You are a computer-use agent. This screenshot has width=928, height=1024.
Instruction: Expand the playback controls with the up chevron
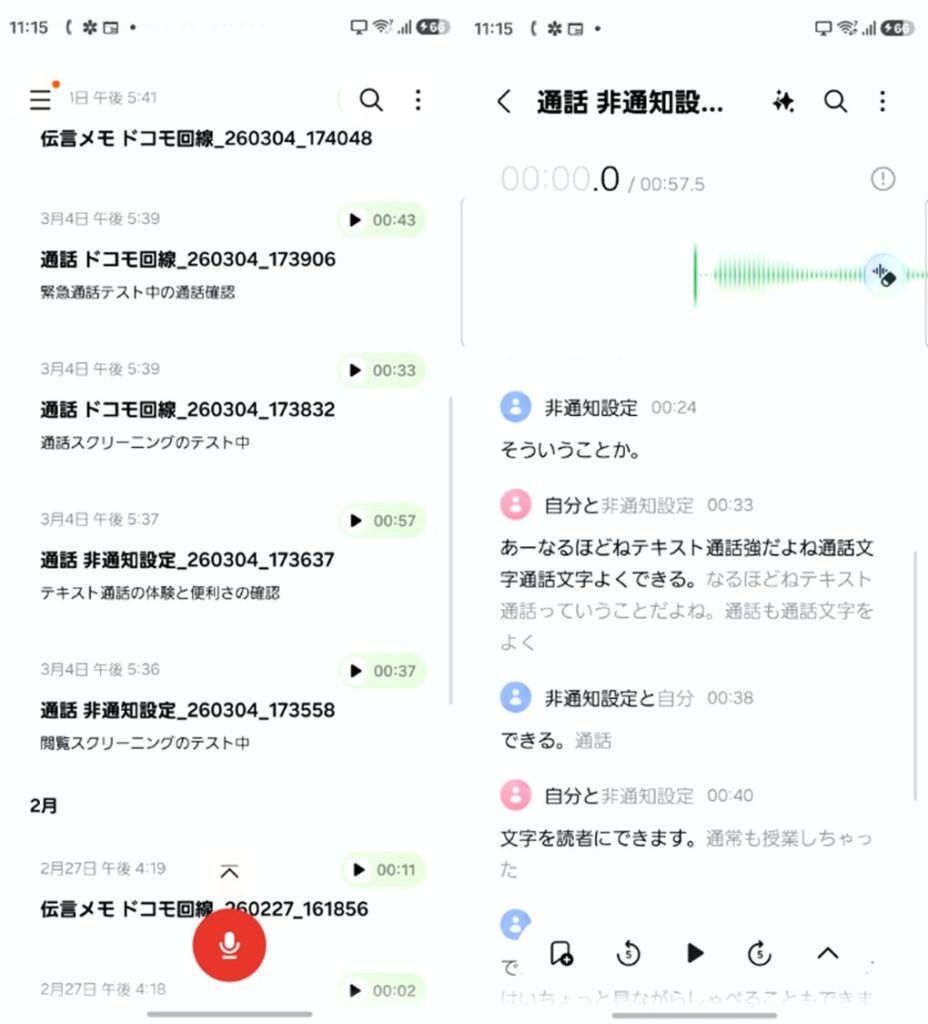tap(828, 953)
